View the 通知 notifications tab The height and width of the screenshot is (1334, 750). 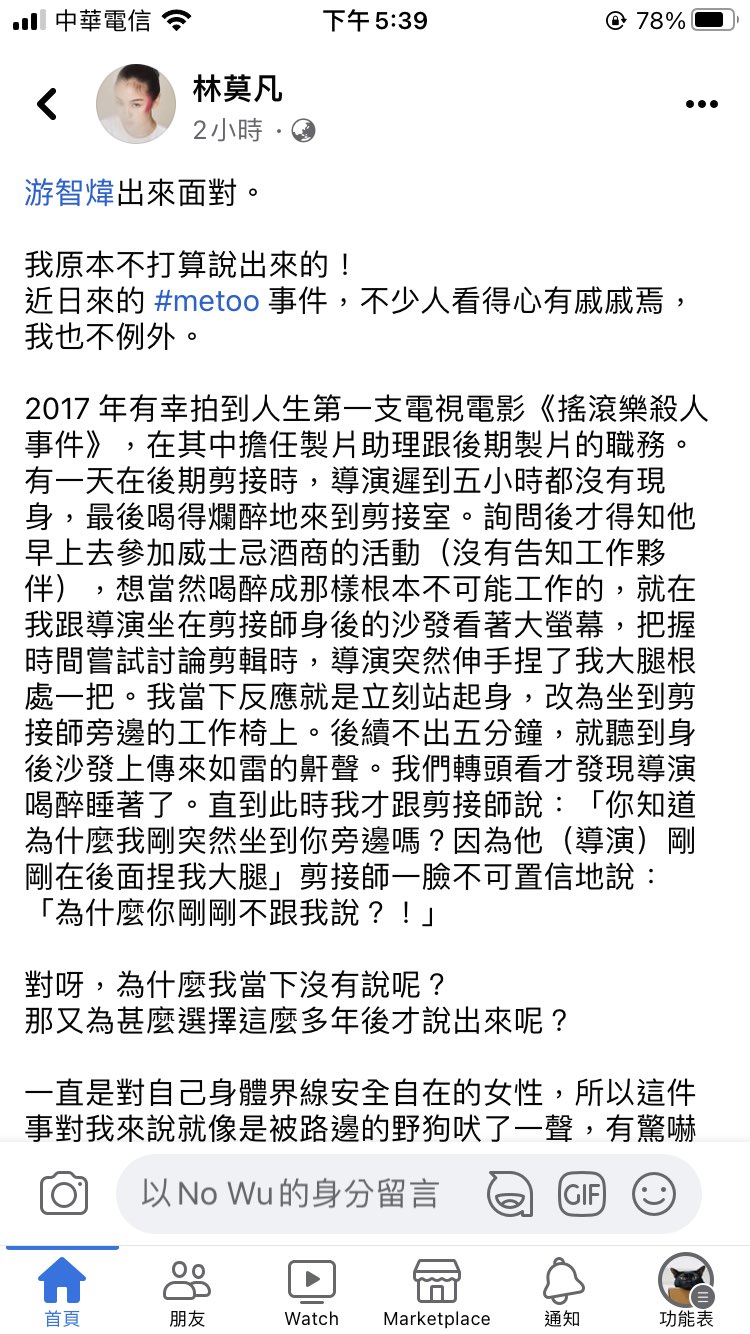coord(562,1292)
